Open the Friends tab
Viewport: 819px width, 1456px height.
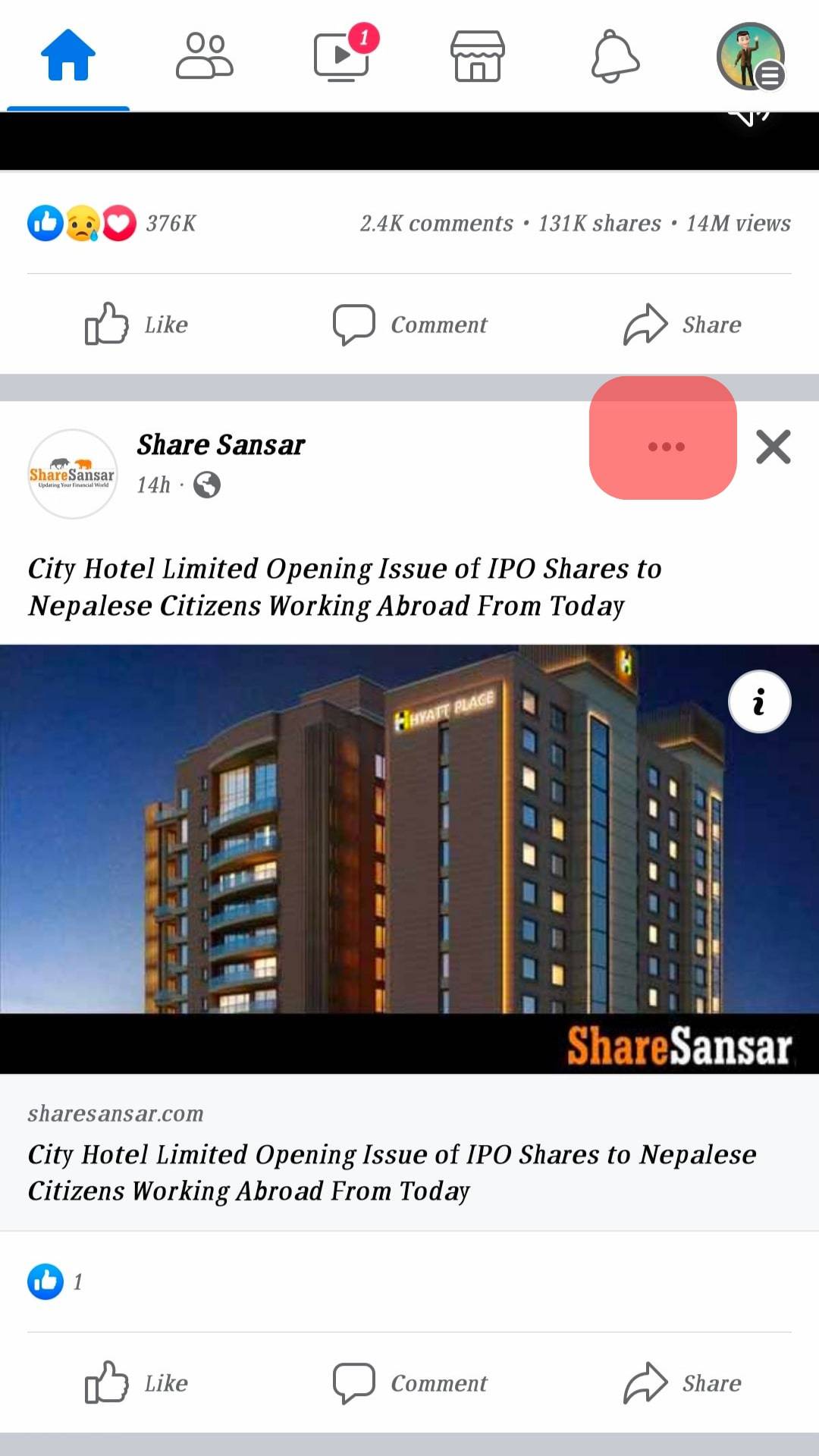pyautogui.click(x=204, y=55)
